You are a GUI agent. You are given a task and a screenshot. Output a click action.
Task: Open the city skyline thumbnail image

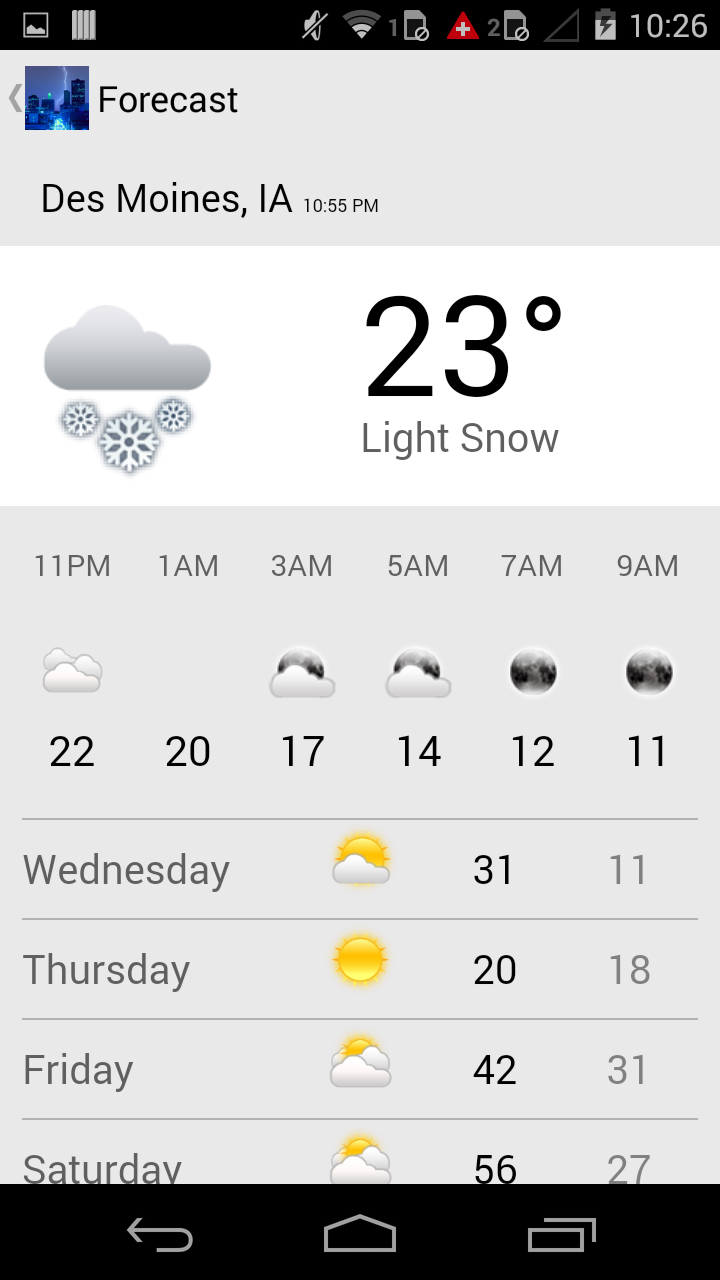click(x=56, y=98)
